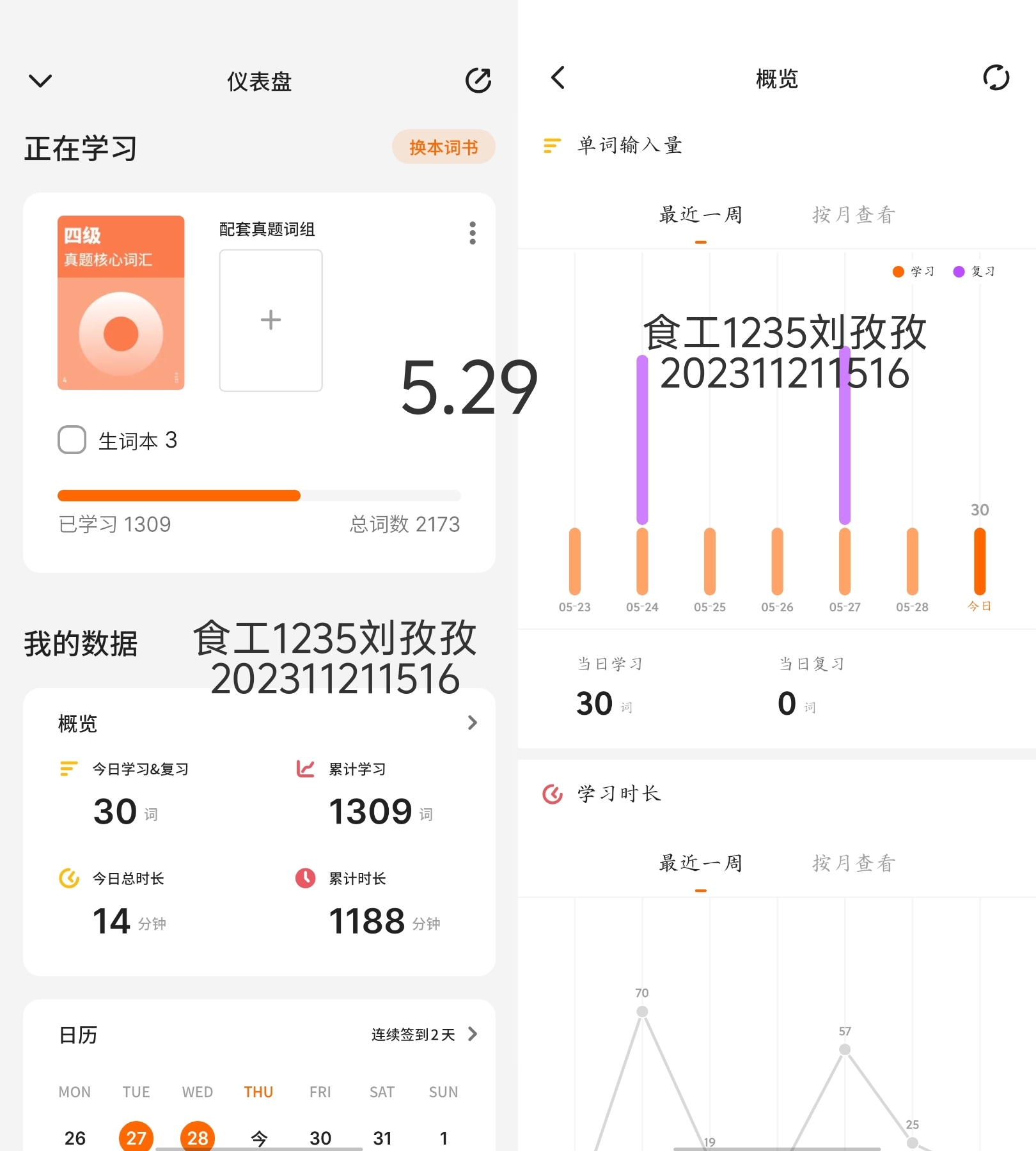This screenshot has height=1151, width=1036.
Task: Select day 28 in the calendar
Action: [x=198, y=1137]
